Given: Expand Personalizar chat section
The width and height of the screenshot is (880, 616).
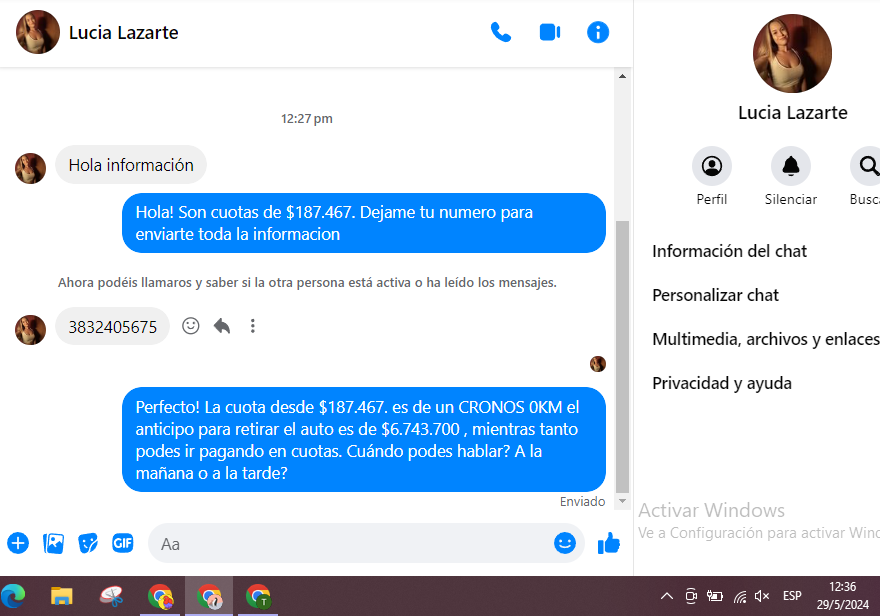Looking at the screenshot, I should (x=716, y=295).
